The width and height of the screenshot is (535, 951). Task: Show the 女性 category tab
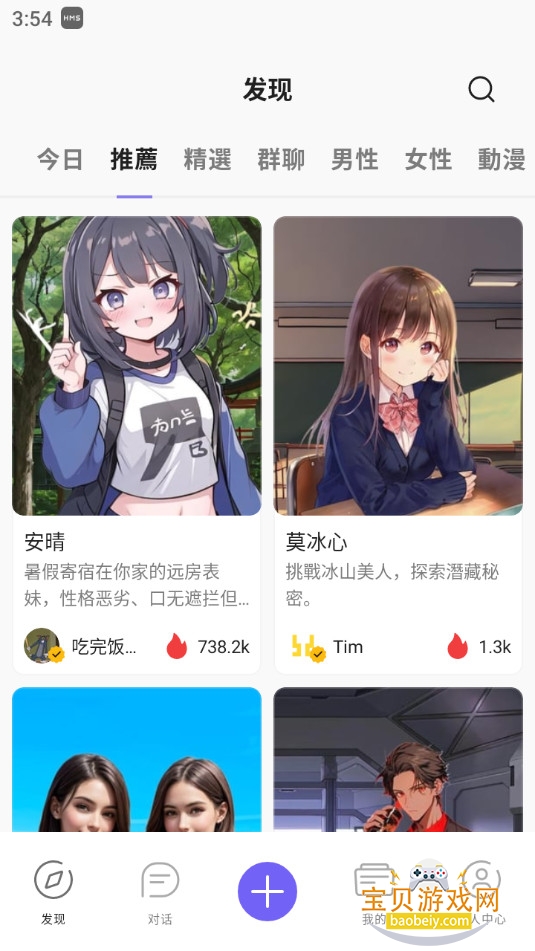(428, 160)
